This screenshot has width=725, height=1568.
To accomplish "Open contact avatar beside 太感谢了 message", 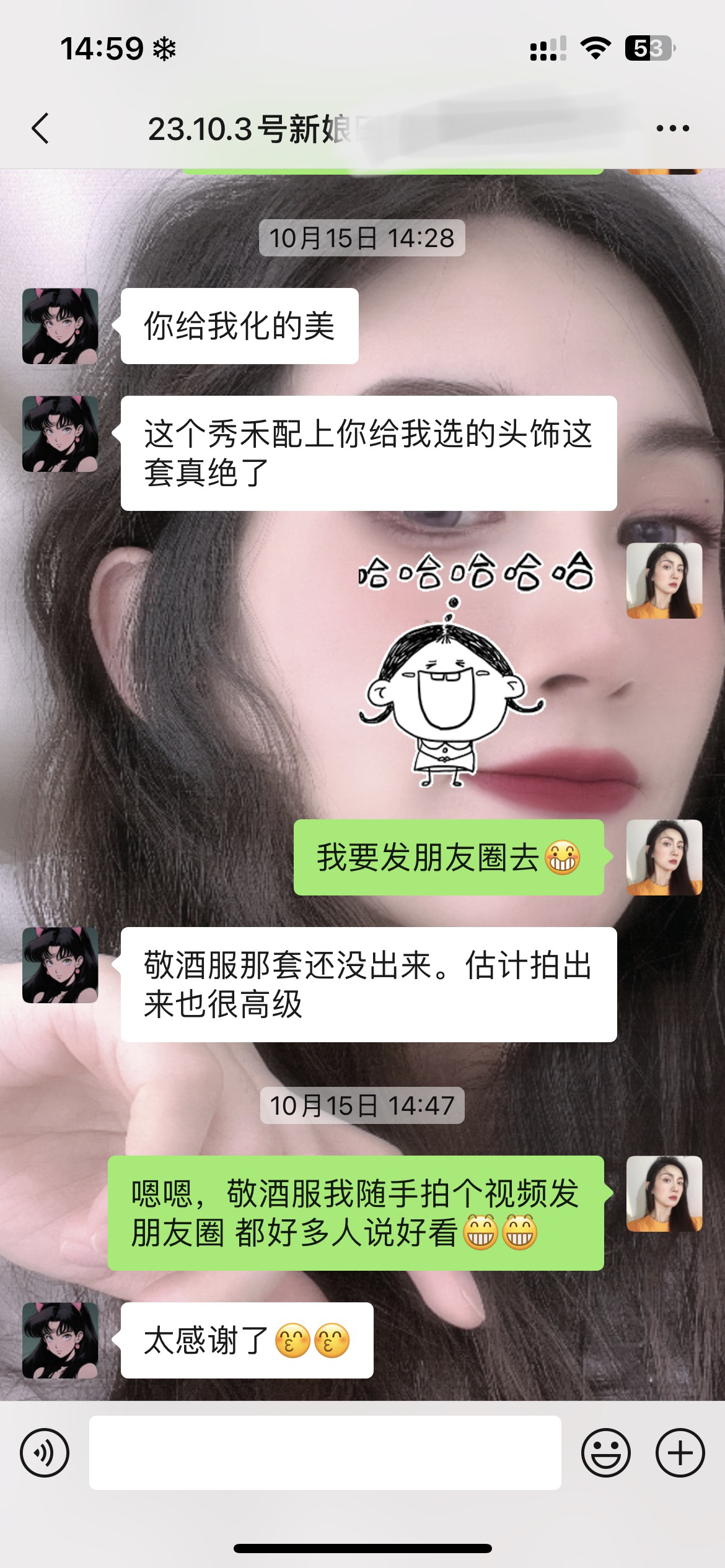I will [x=60, y=1340].
